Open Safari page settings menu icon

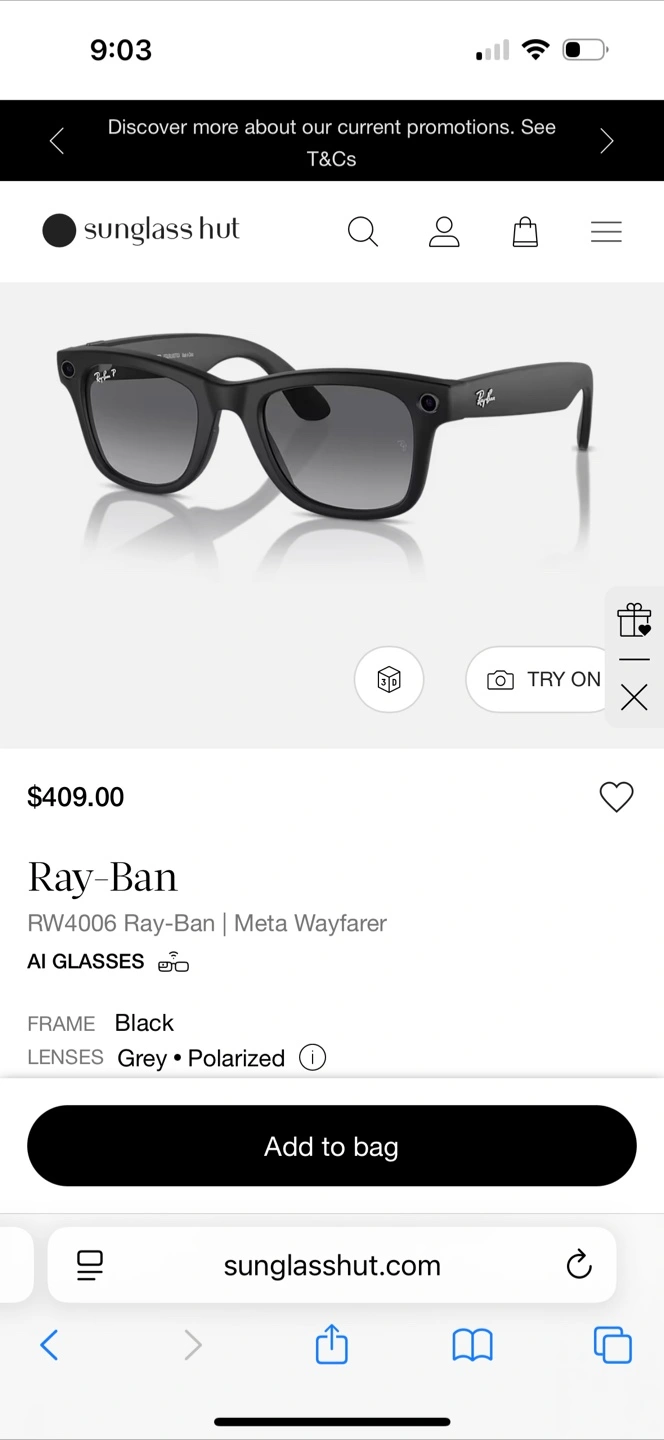[x=90, y=1265]
